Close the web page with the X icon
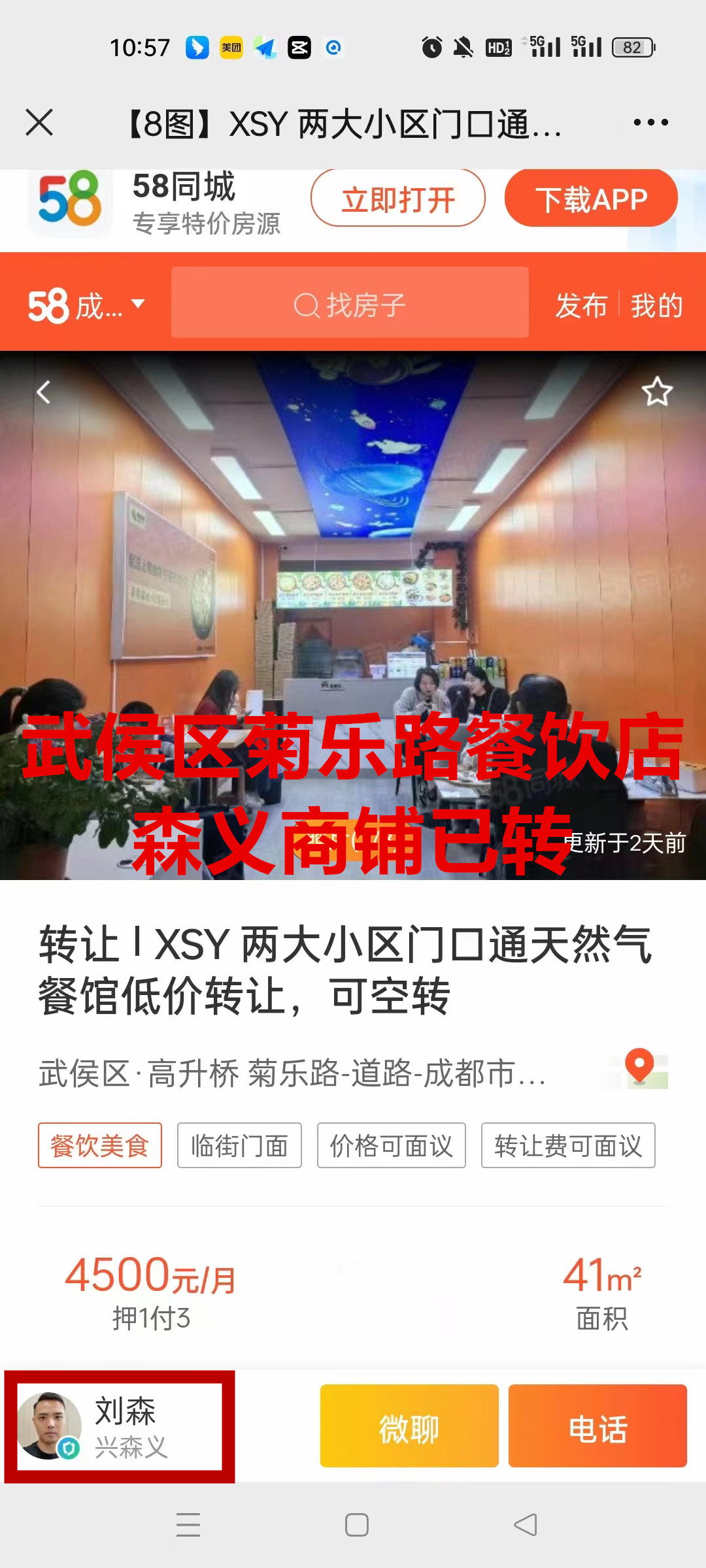Image resolution: width=706 pixels, height=1568 pixels. pos(39,122)
